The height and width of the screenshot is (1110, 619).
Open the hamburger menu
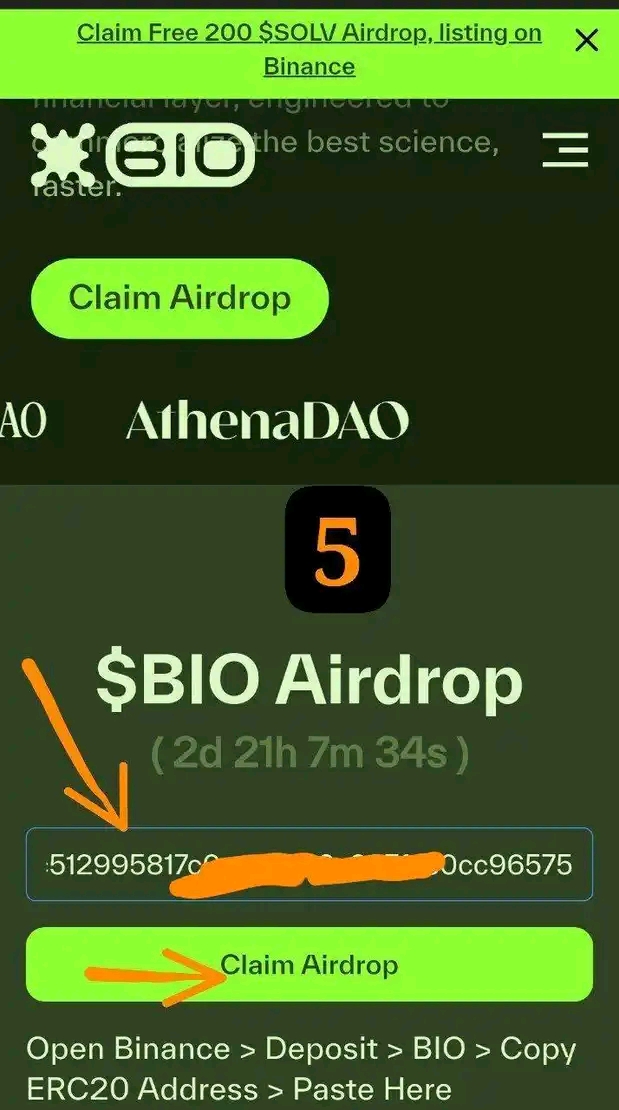tap(565, 149)
